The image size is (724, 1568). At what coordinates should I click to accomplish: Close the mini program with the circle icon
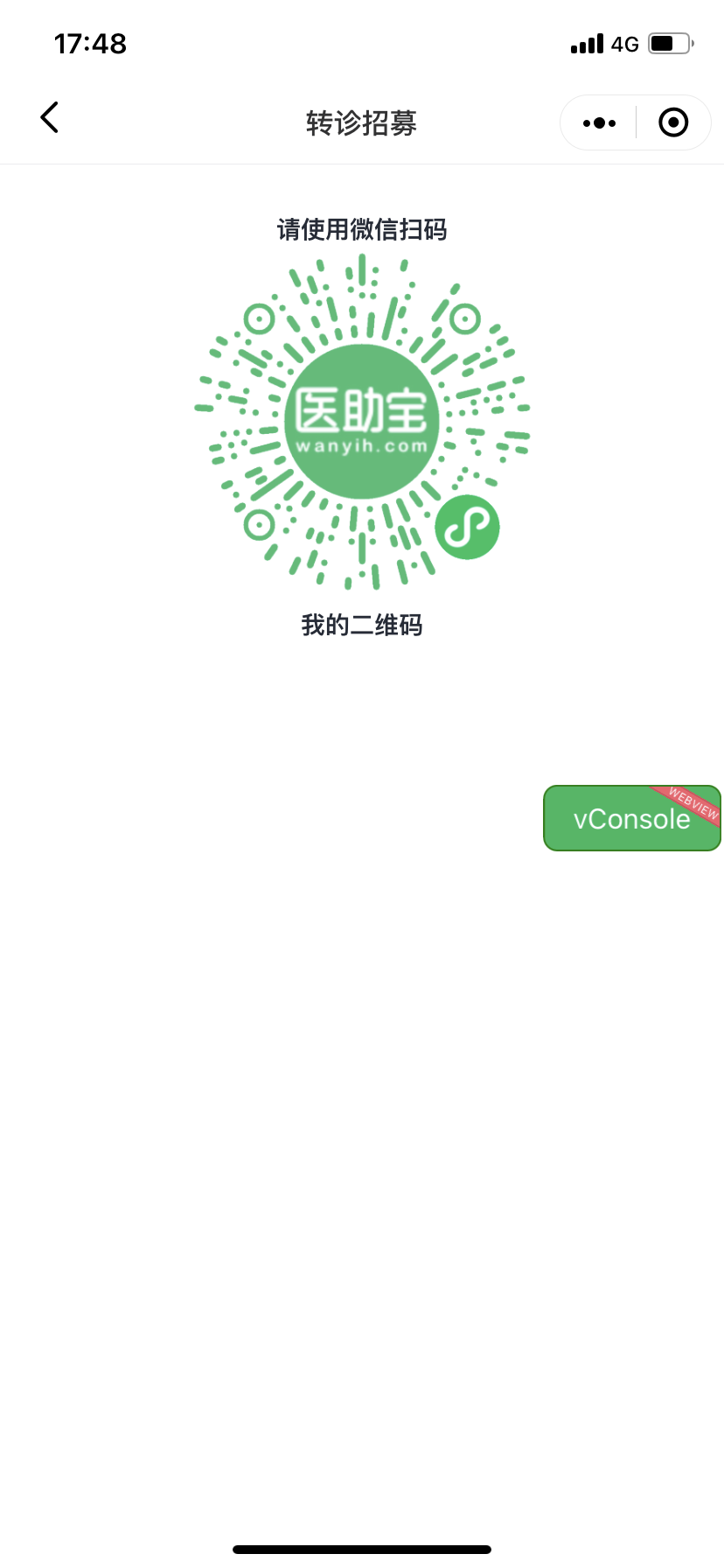coord(673,122)
